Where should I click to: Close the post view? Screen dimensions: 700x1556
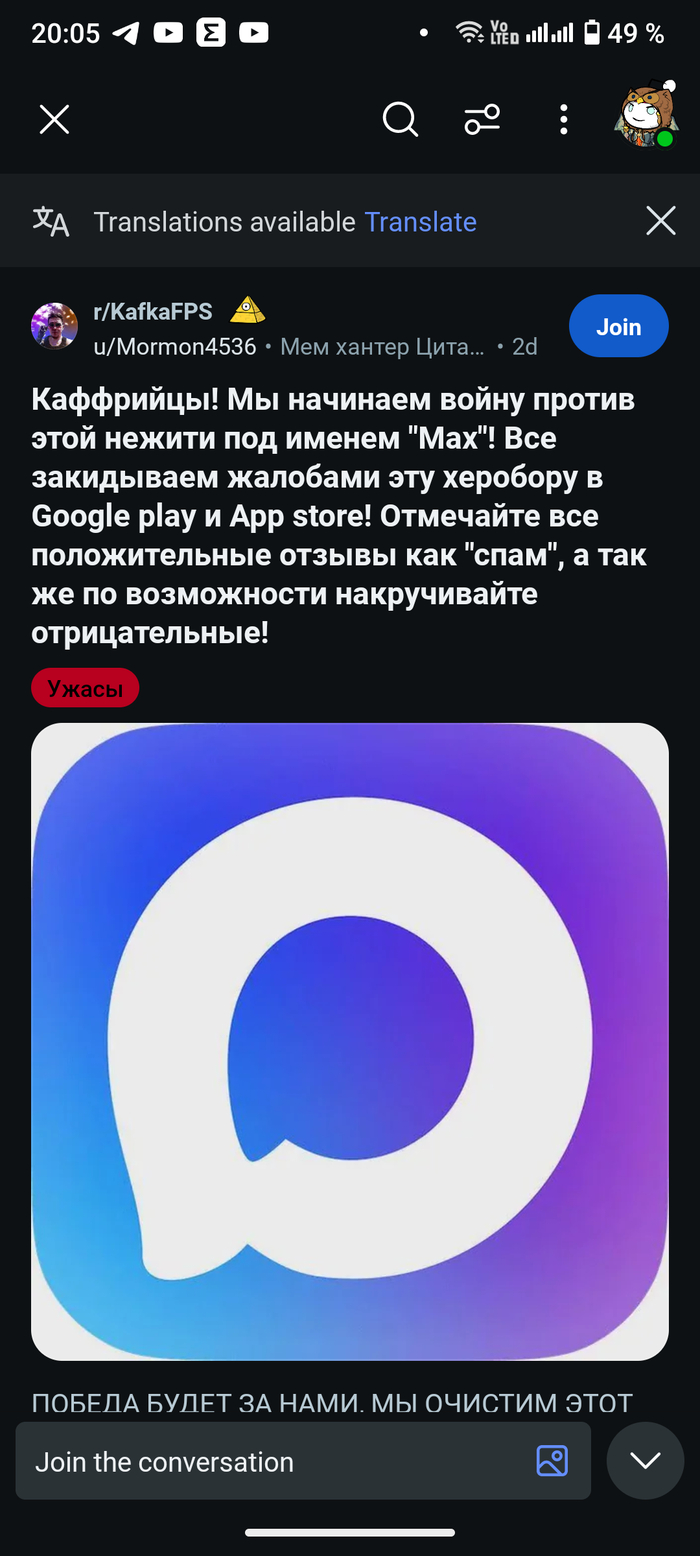(54, 120)
